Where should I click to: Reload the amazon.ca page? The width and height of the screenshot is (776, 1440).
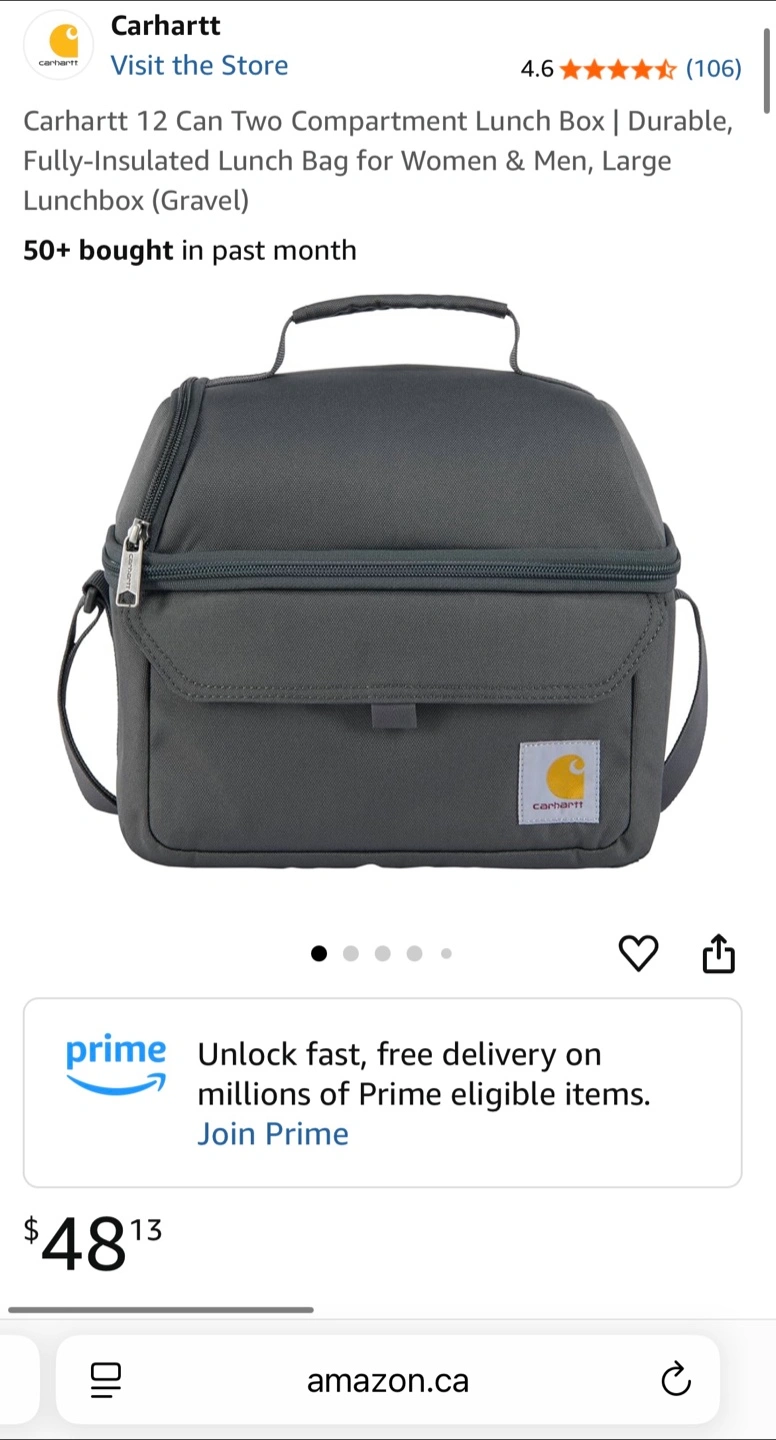click(x=676, y=1380)
